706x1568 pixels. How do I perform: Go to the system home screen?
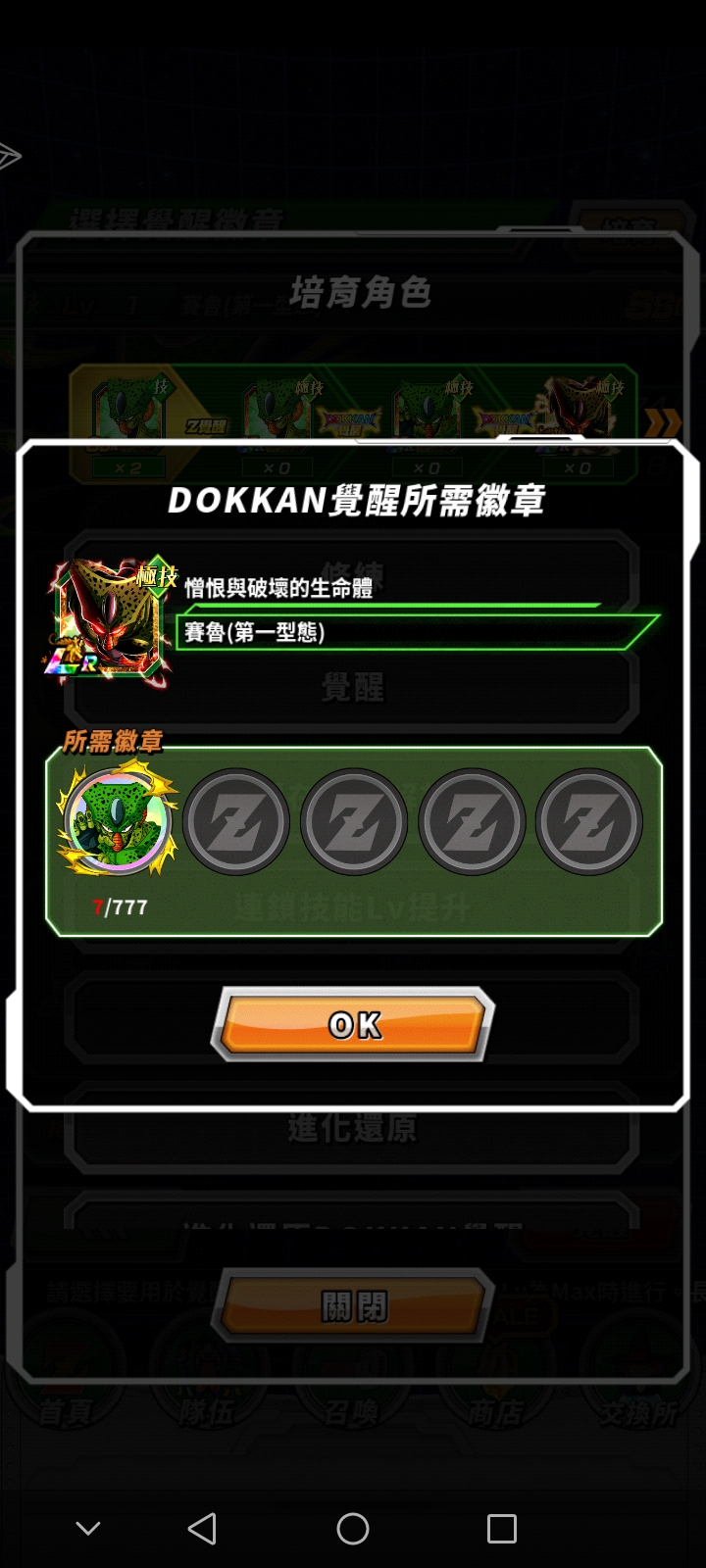point(353,1528)
